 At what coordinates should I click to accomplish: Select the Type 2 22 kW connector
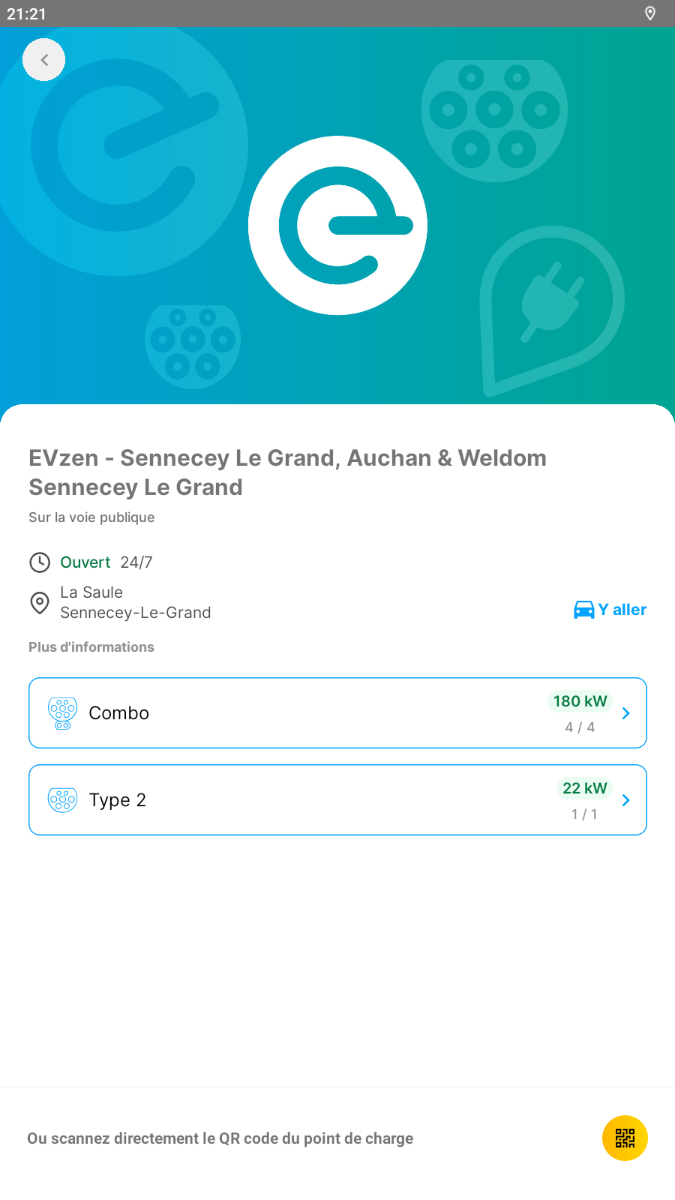338,800
